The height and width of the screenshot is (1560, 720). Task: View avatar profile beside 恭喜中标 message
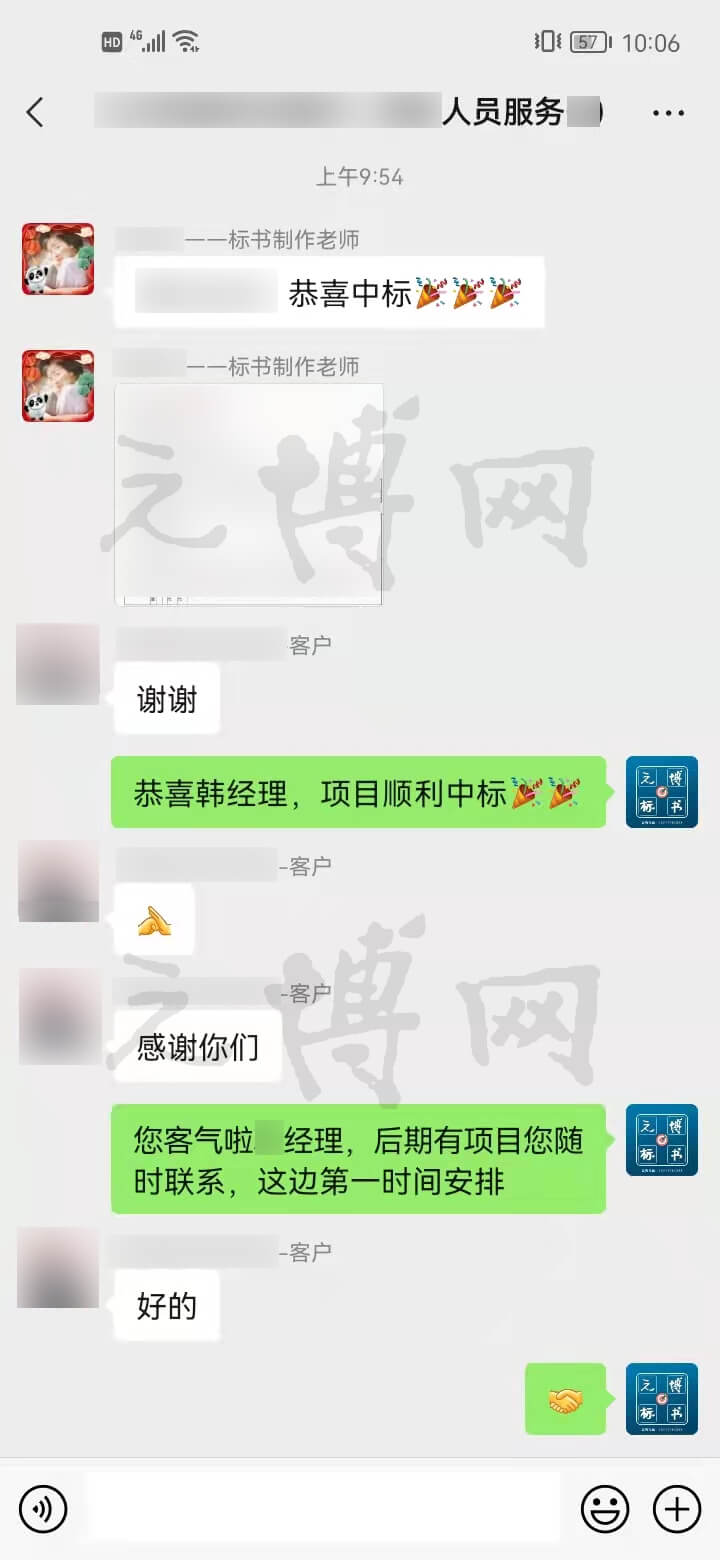tap(58, 259)
